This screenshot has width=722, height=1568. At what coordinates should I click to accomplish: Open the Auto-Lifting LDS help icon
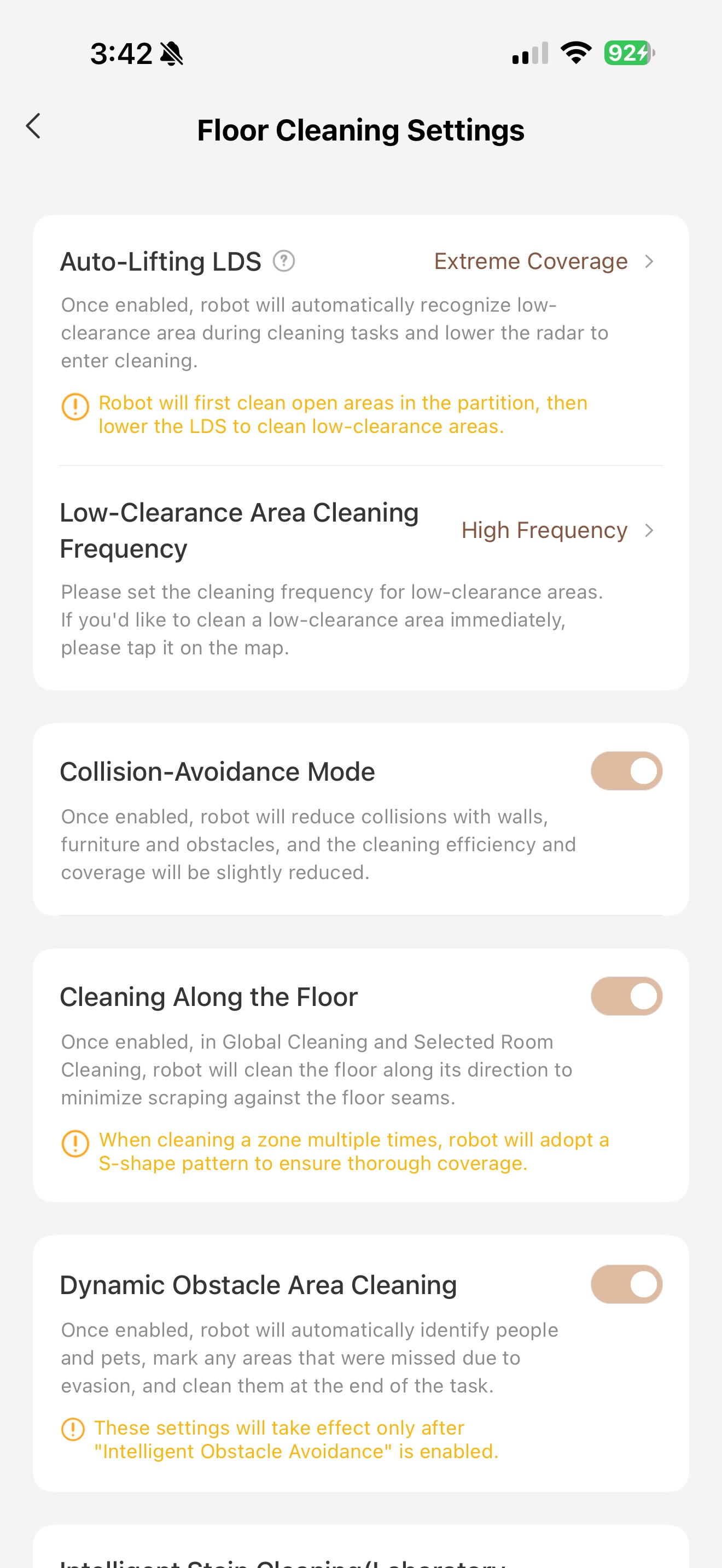284,261
